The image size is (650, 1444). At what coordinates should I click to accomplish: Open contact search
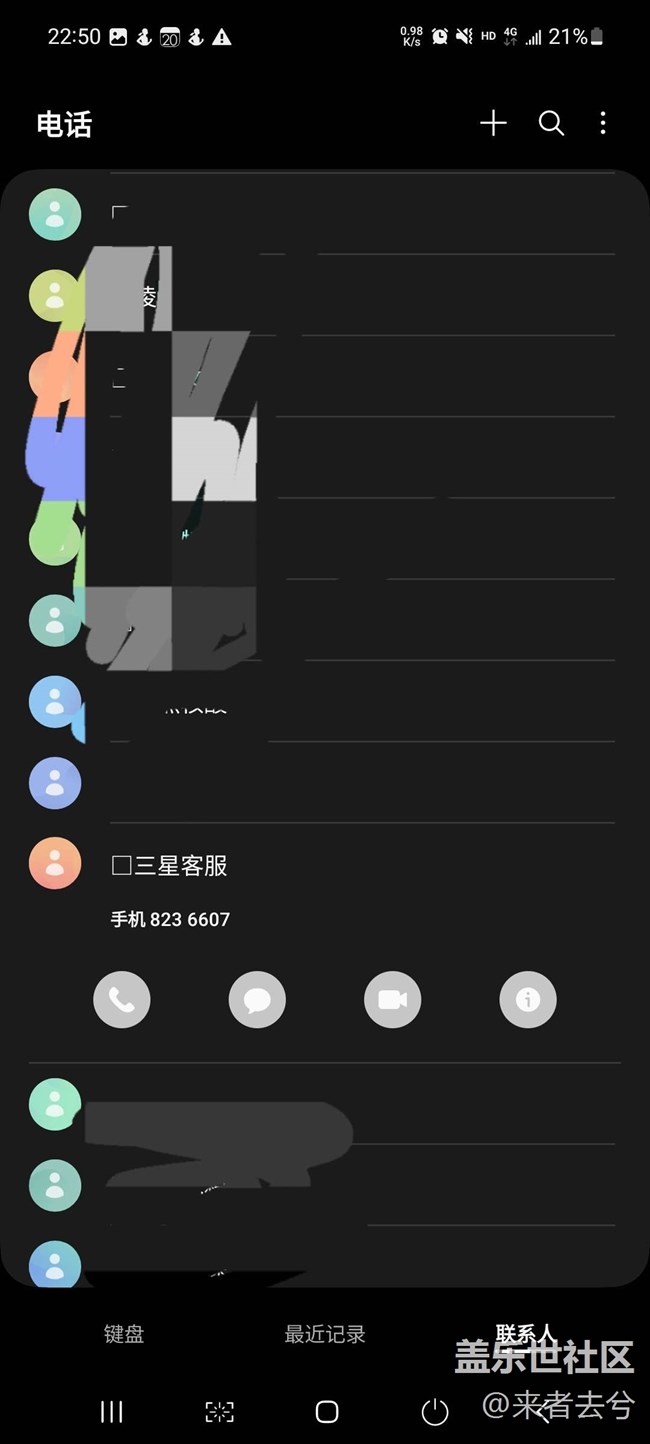(x=551, y=123)
